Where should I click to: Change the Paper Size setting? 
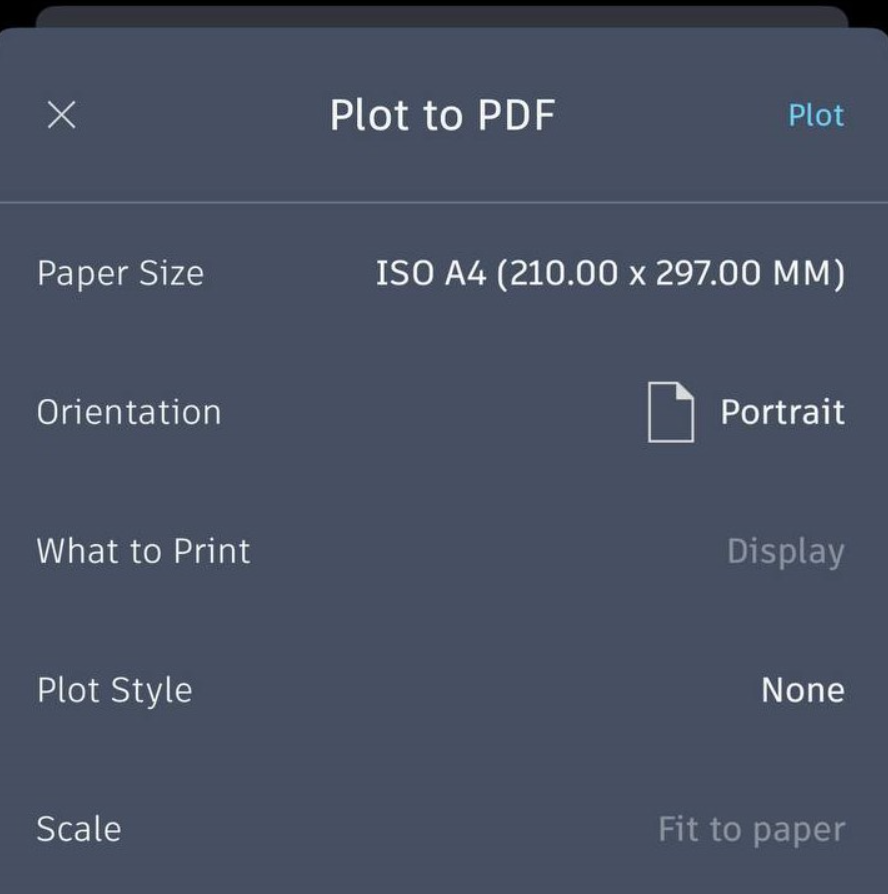click(x=609, y=274)
